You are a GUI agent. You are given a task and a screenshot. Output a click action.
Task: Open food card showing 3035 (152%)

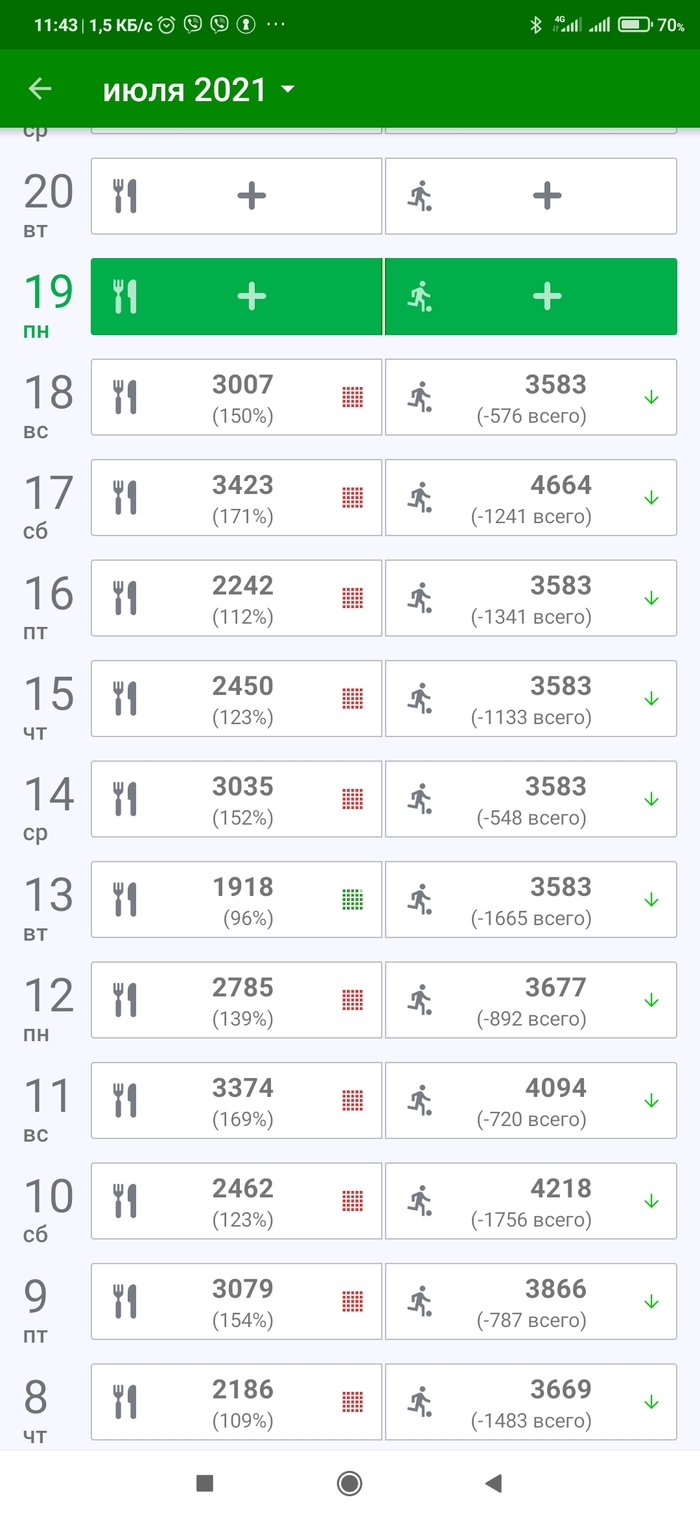click(236, 799)
